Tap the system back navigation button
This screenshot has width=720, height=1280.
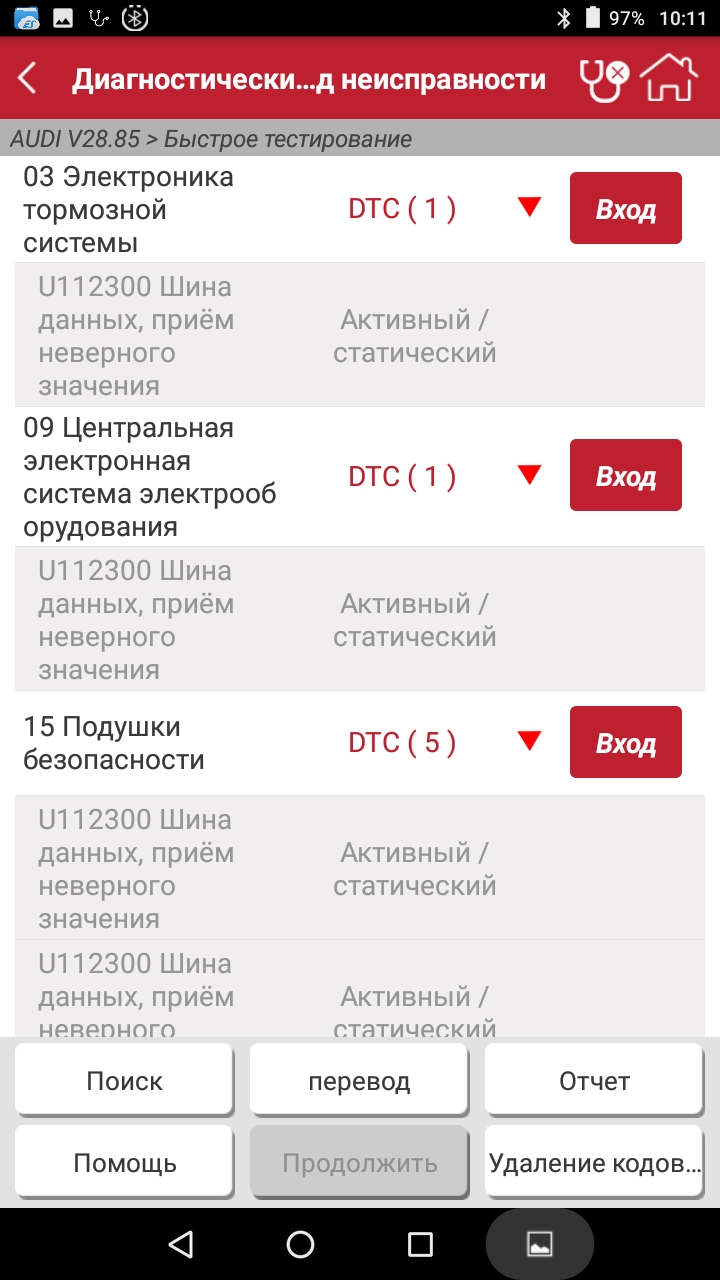[180, 1244]
